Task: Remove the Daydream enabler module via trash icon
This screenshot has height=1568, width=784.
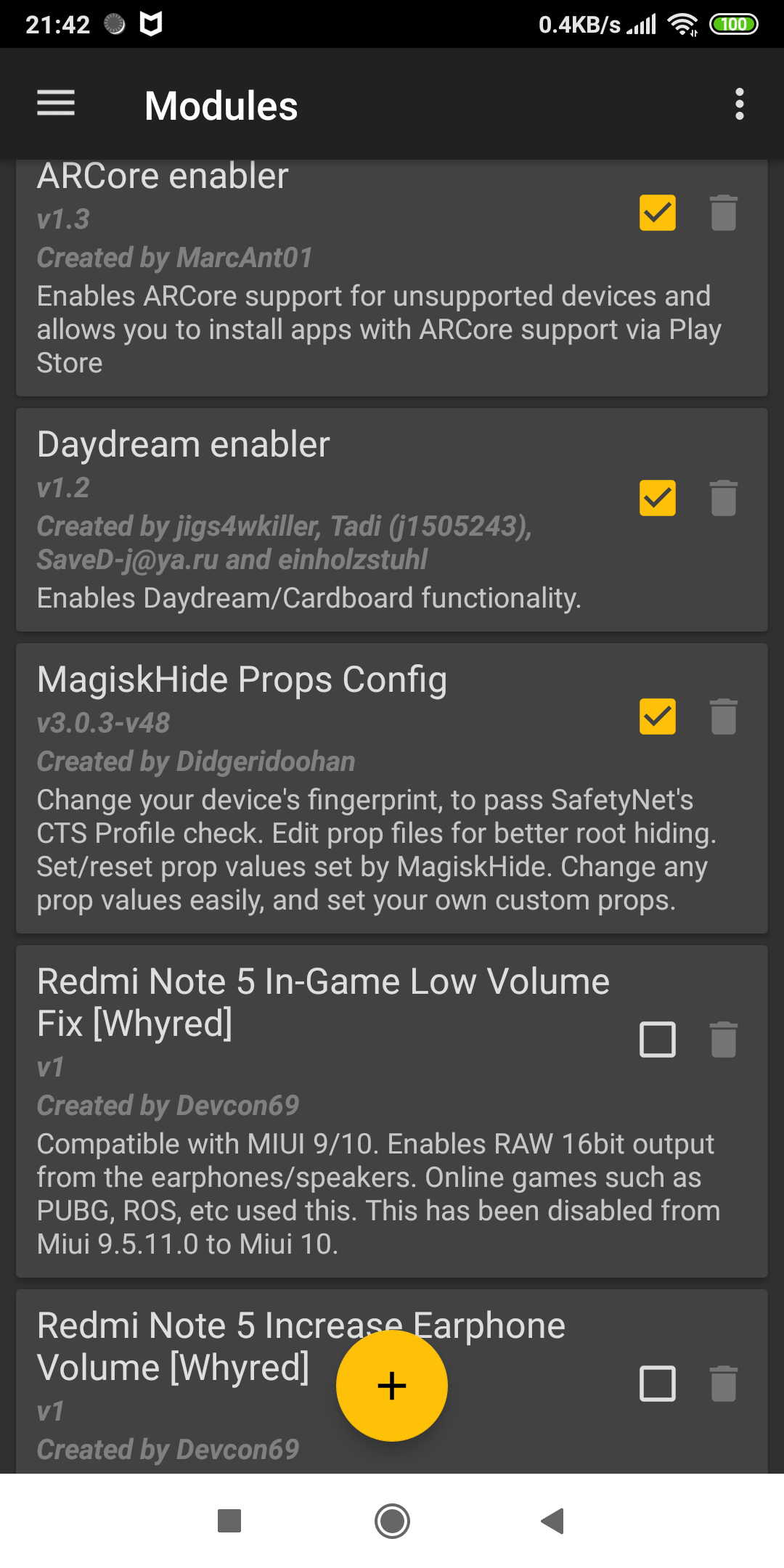Action: coord(723,498)
